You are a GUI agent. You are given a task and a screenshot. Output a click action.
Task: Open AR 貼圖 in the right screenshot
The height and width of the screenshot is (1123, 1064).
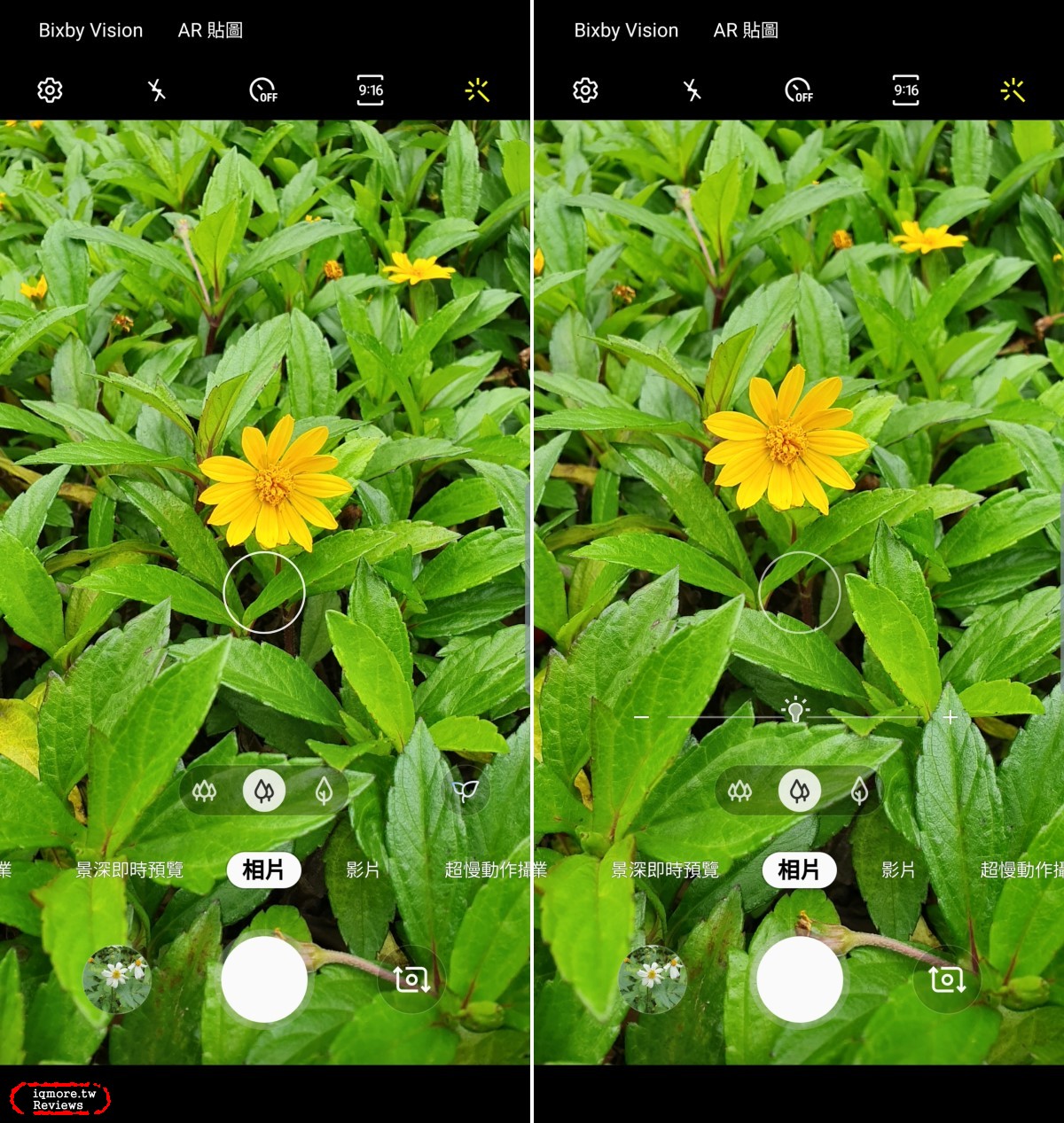pyautogui.click(x=746, y=30)
